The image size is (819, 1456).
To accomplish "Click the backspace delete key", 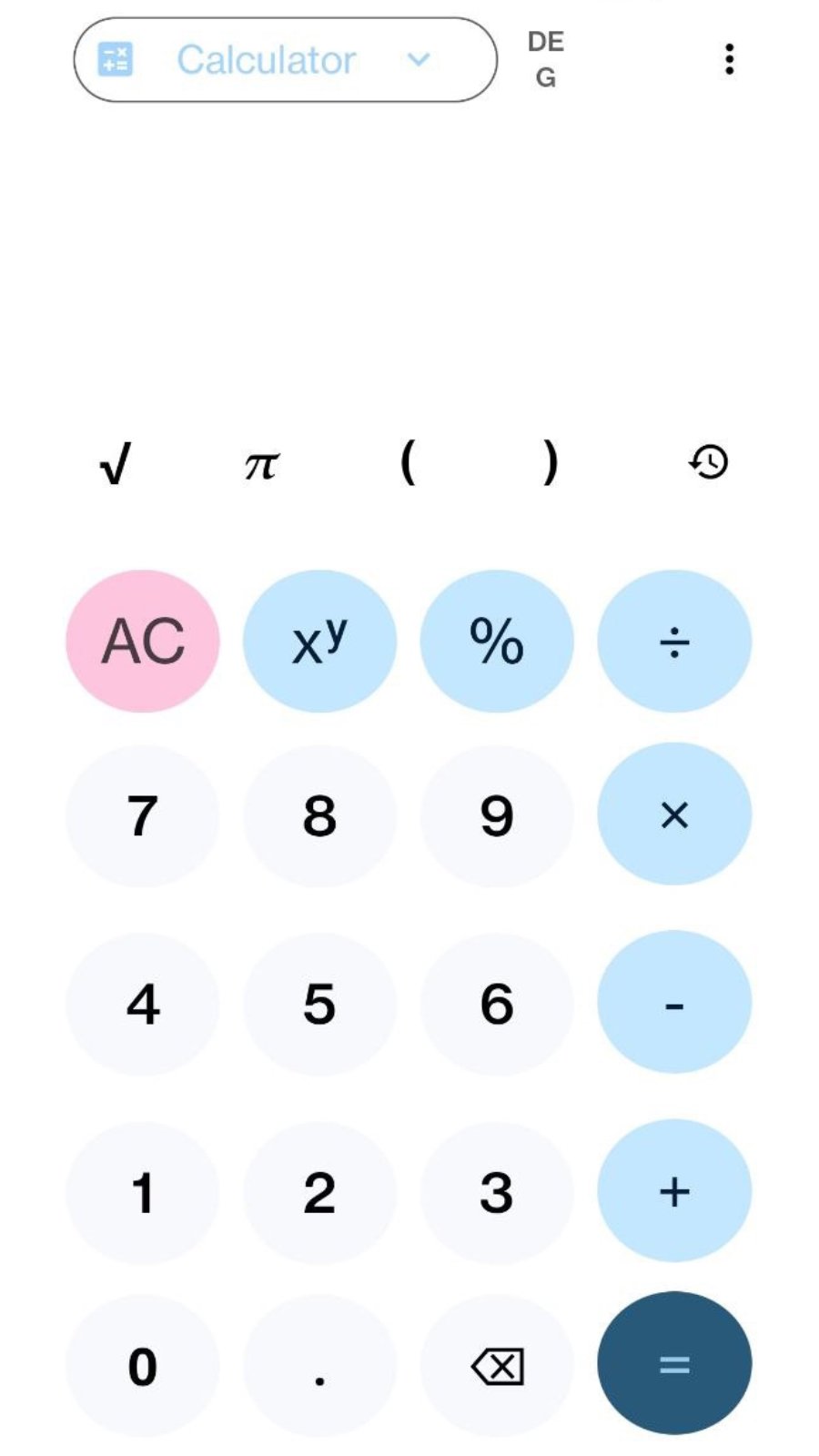I will pos(497,1365).
